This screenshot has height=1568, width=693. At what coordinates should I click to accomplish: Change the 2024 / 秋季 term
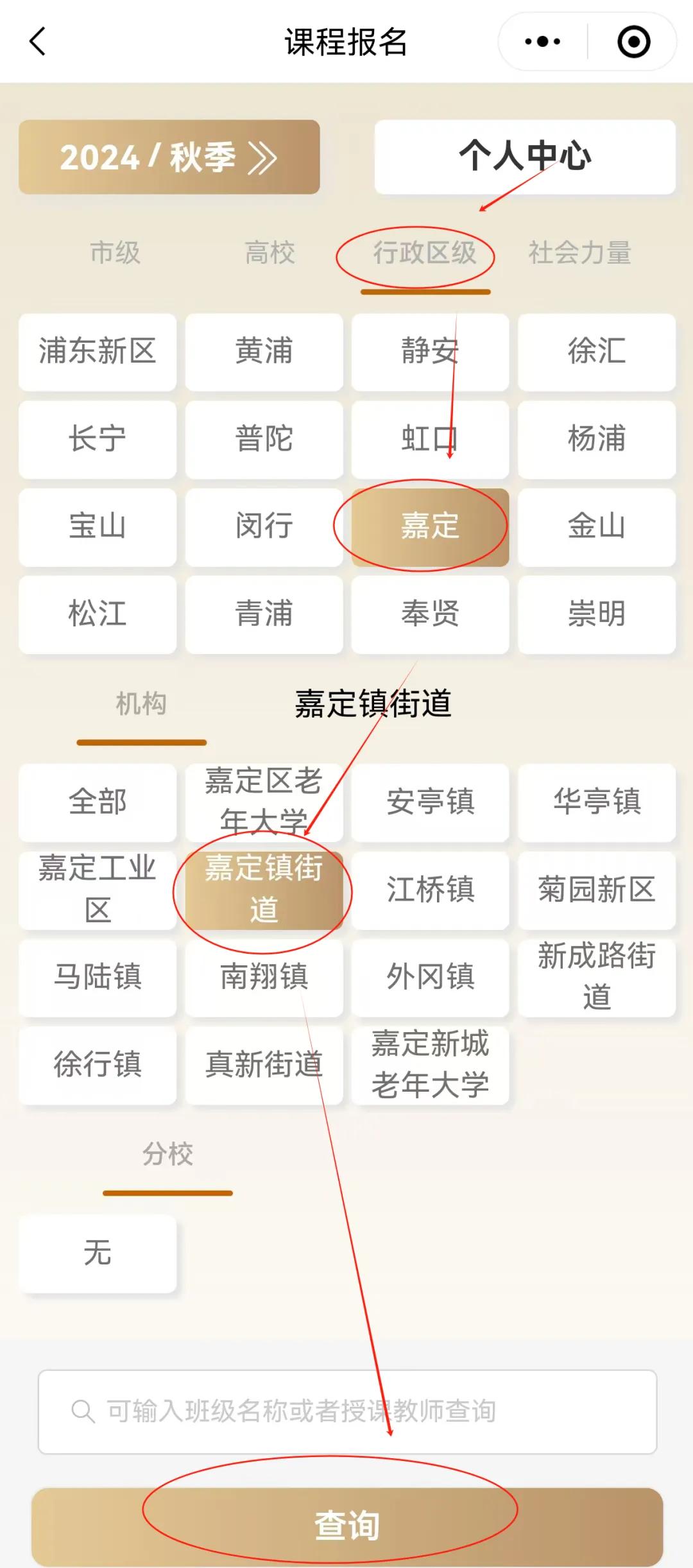(169, 157)
